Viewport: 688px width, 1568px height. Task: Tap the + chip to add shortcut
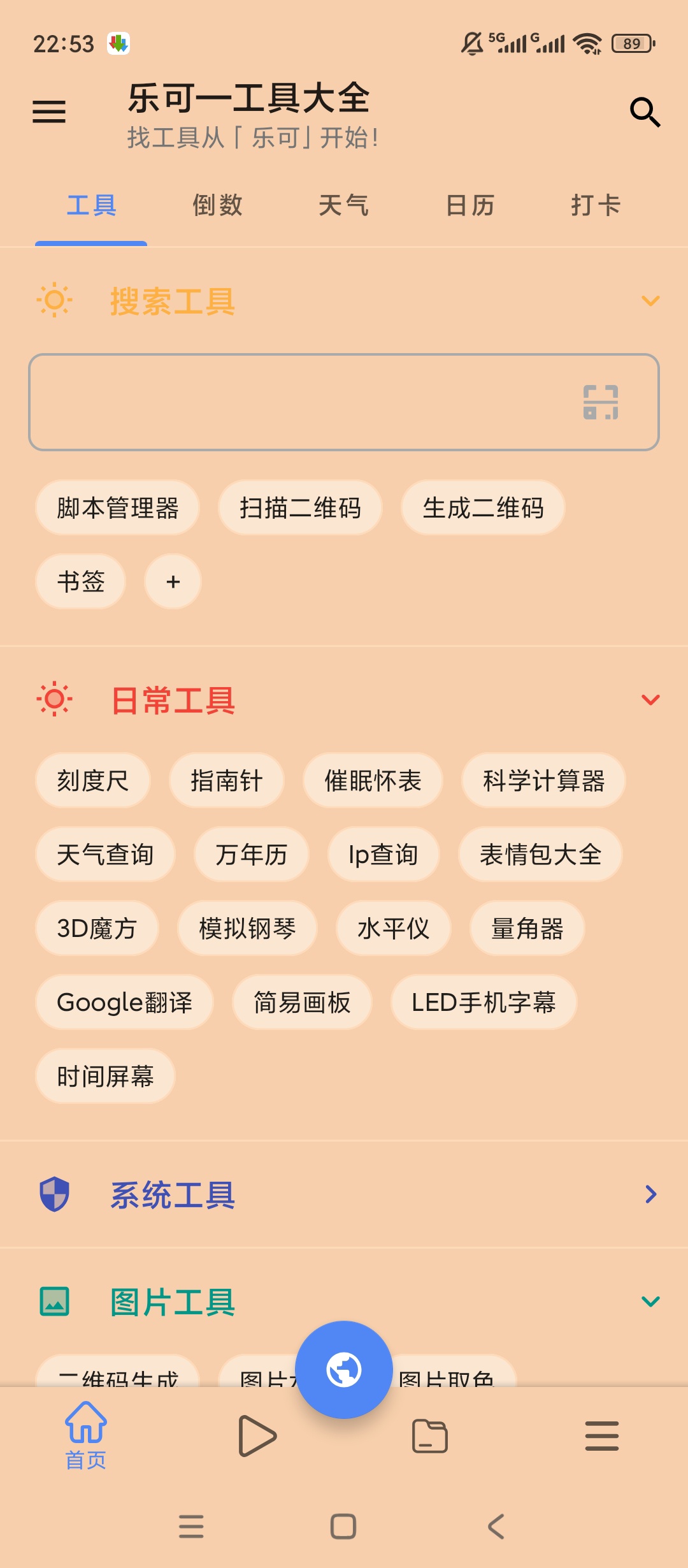point(172,581)
